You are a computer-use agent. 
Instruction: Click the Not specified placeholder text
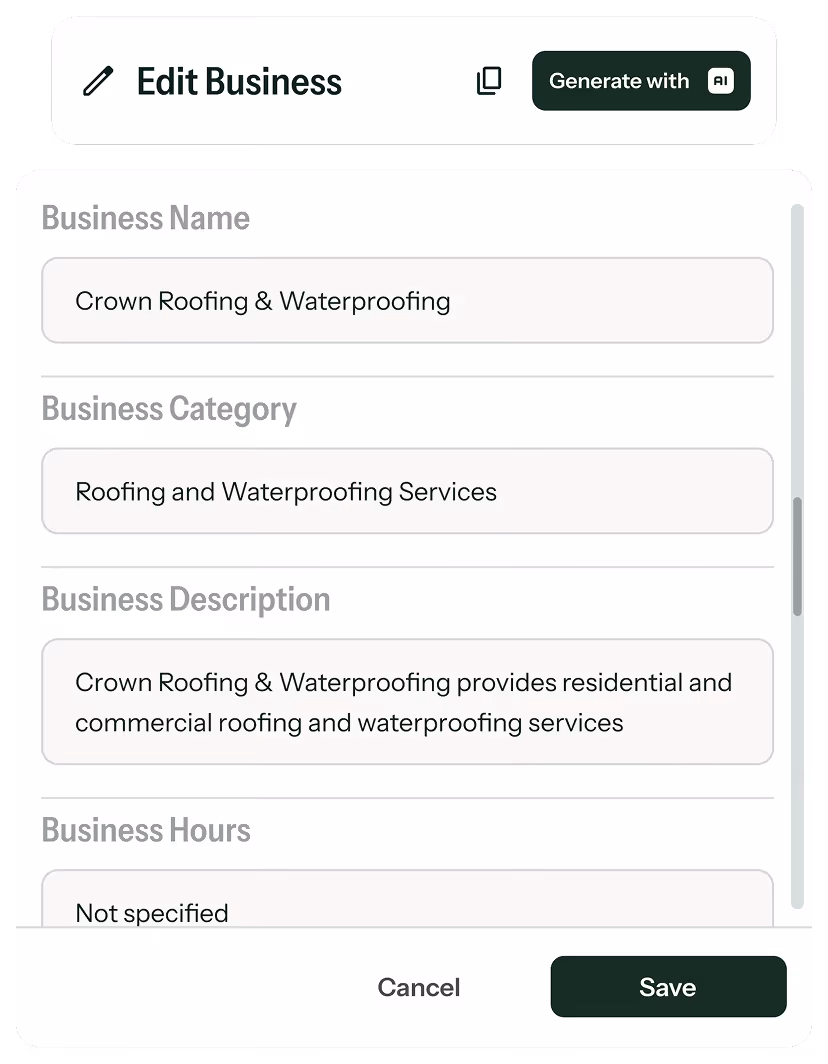tap(151, 911)
